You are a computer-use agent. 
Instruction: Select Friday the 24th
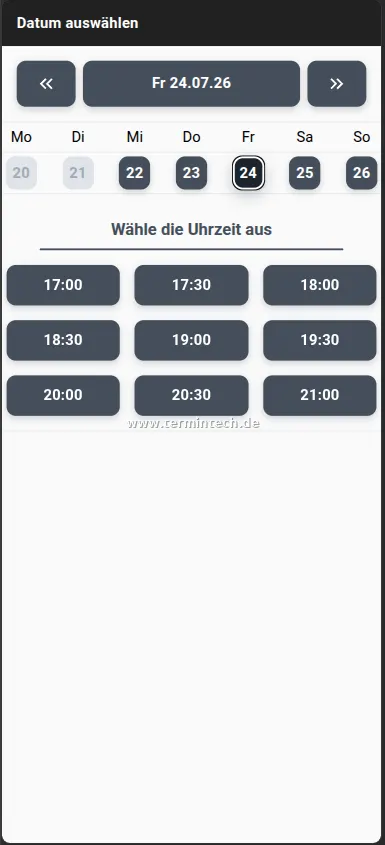click(x=248, y=173)
